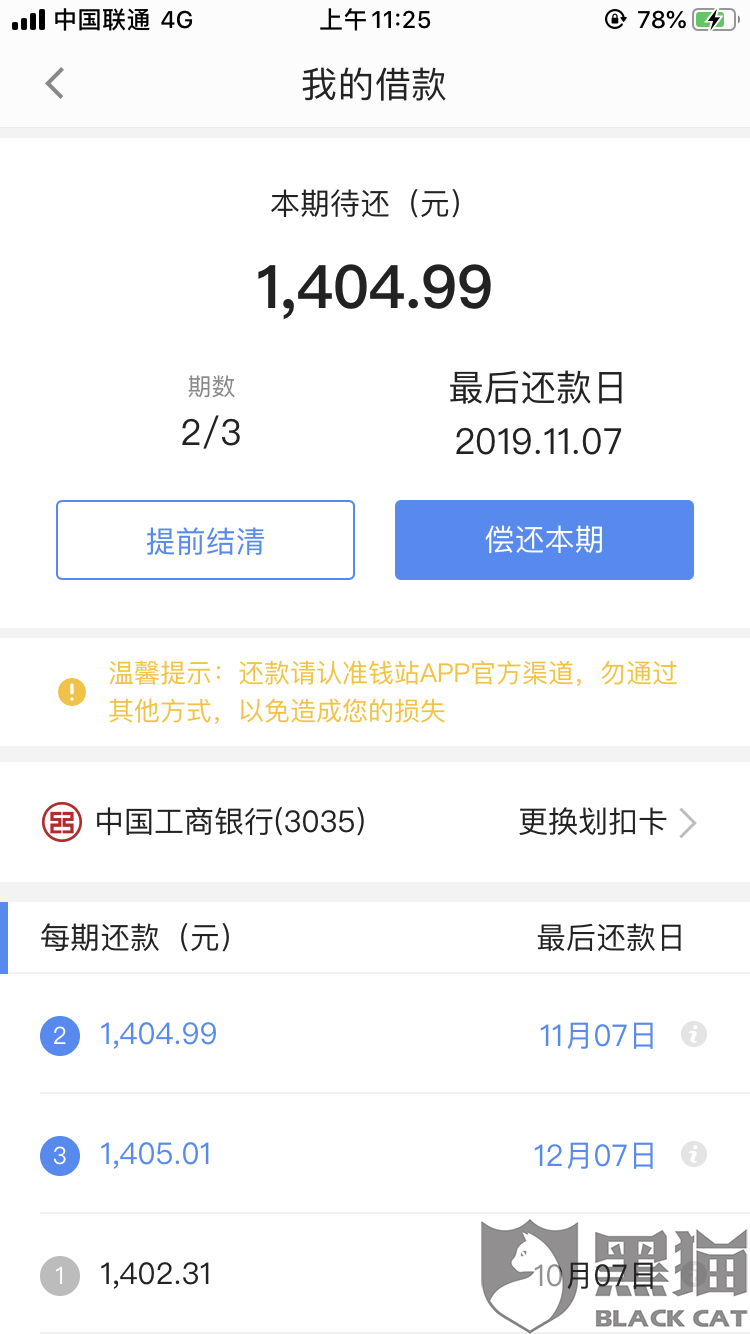750x1334 pixels.
Task: Go back from 我的借款 page
Action: point(55,84)
